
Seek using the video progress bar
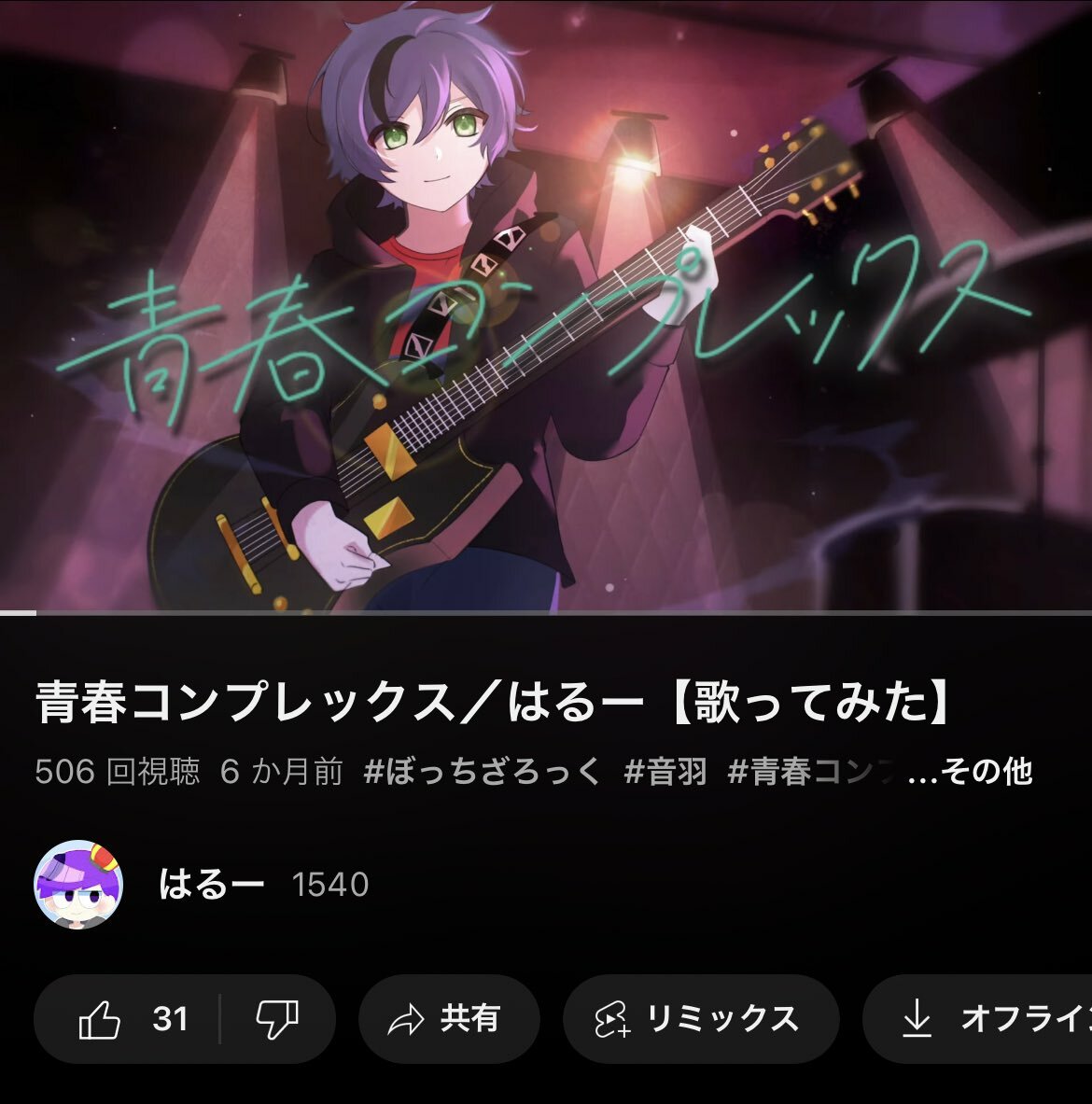coord(546,612)
